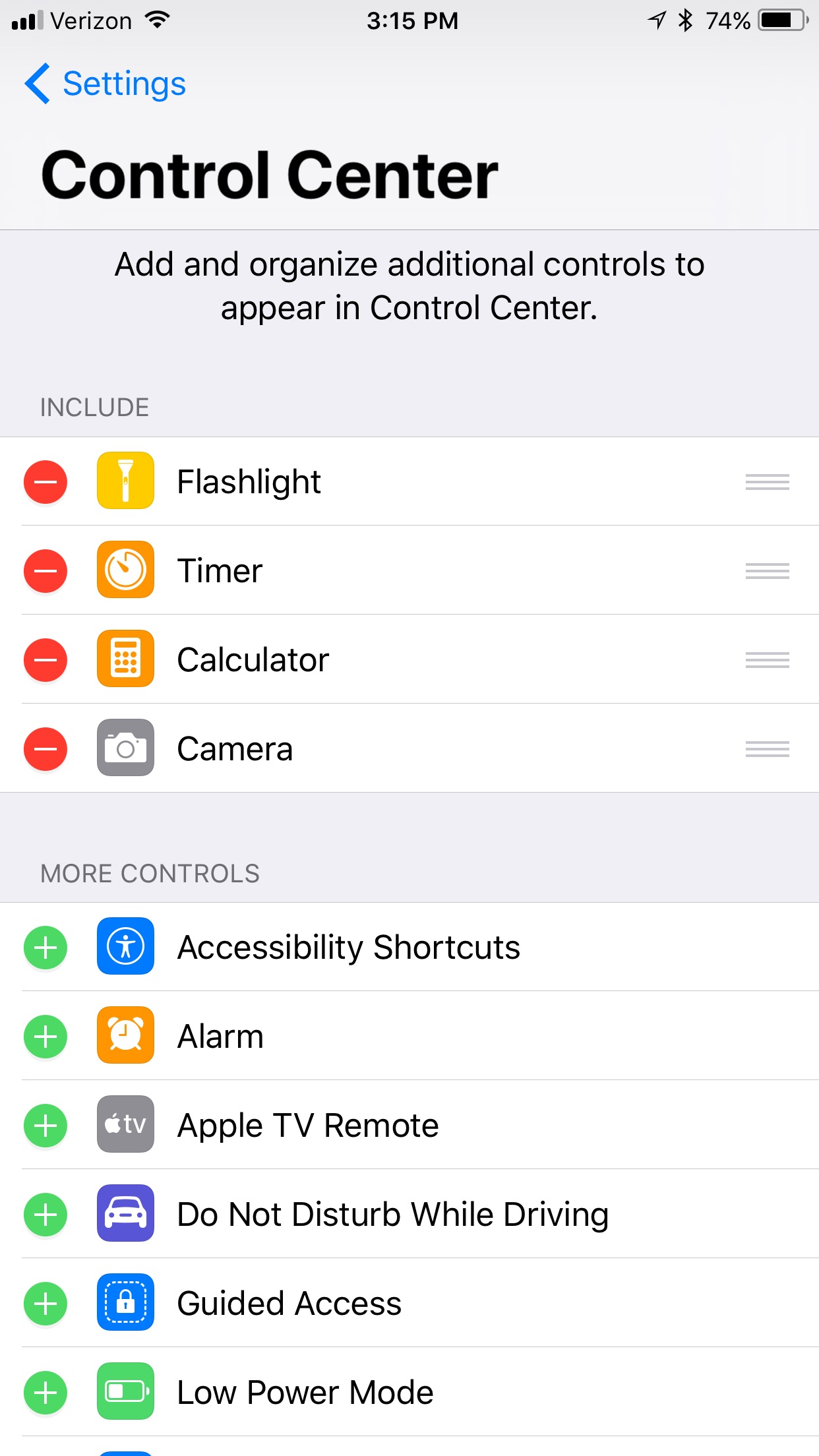Remove Timer from included controls
The height and width of the screenshot is (1456, 819).
coord(45,571)
